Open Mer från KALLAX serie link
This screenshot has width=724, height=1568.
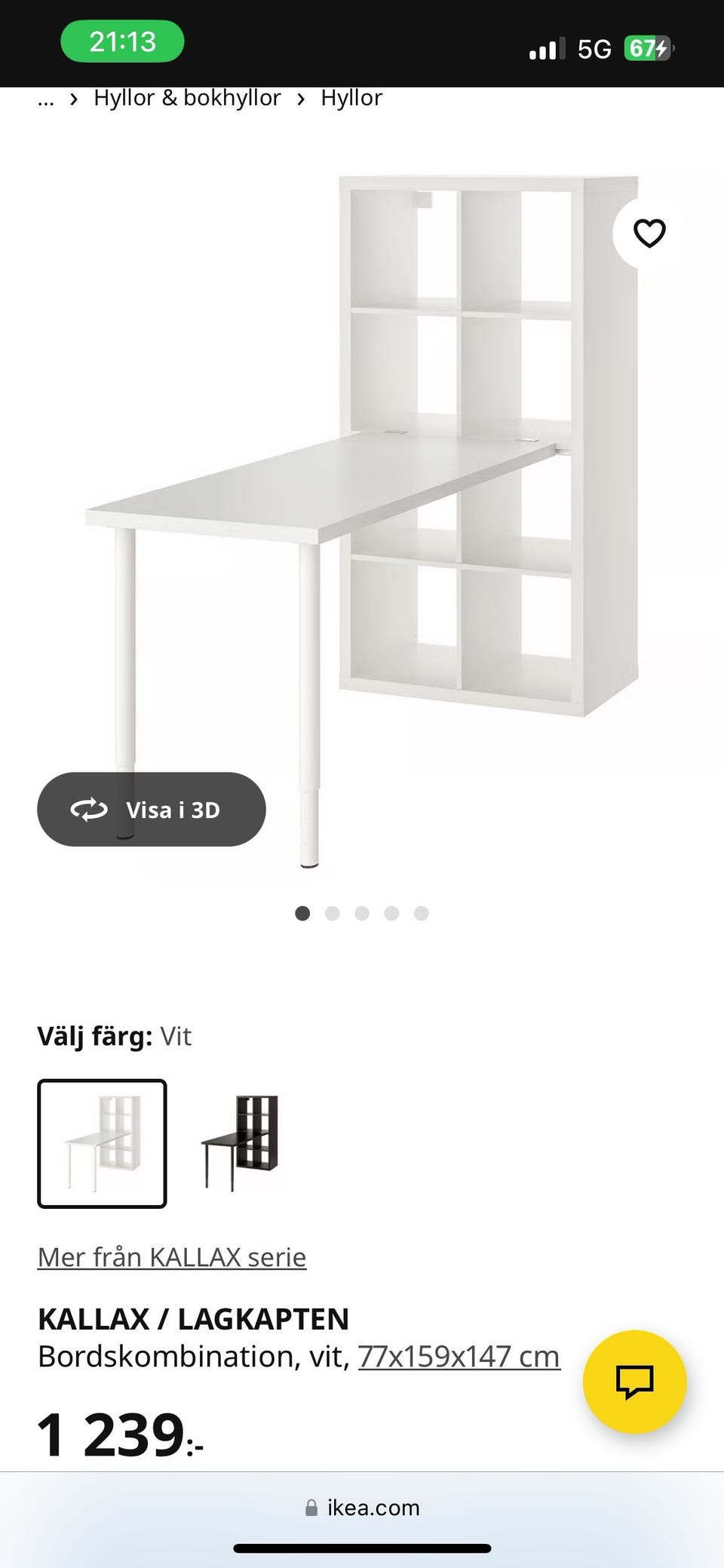[x=171, y=1256]
